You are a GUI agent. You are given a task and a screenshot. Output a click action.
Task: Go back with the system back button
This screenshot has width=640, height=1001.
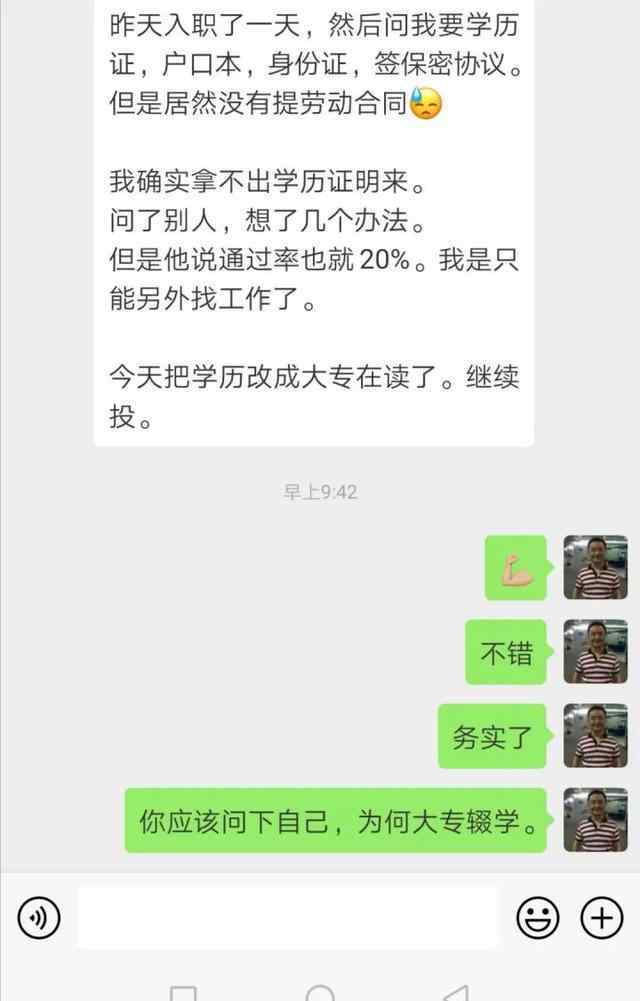click(x=455, y=993)
